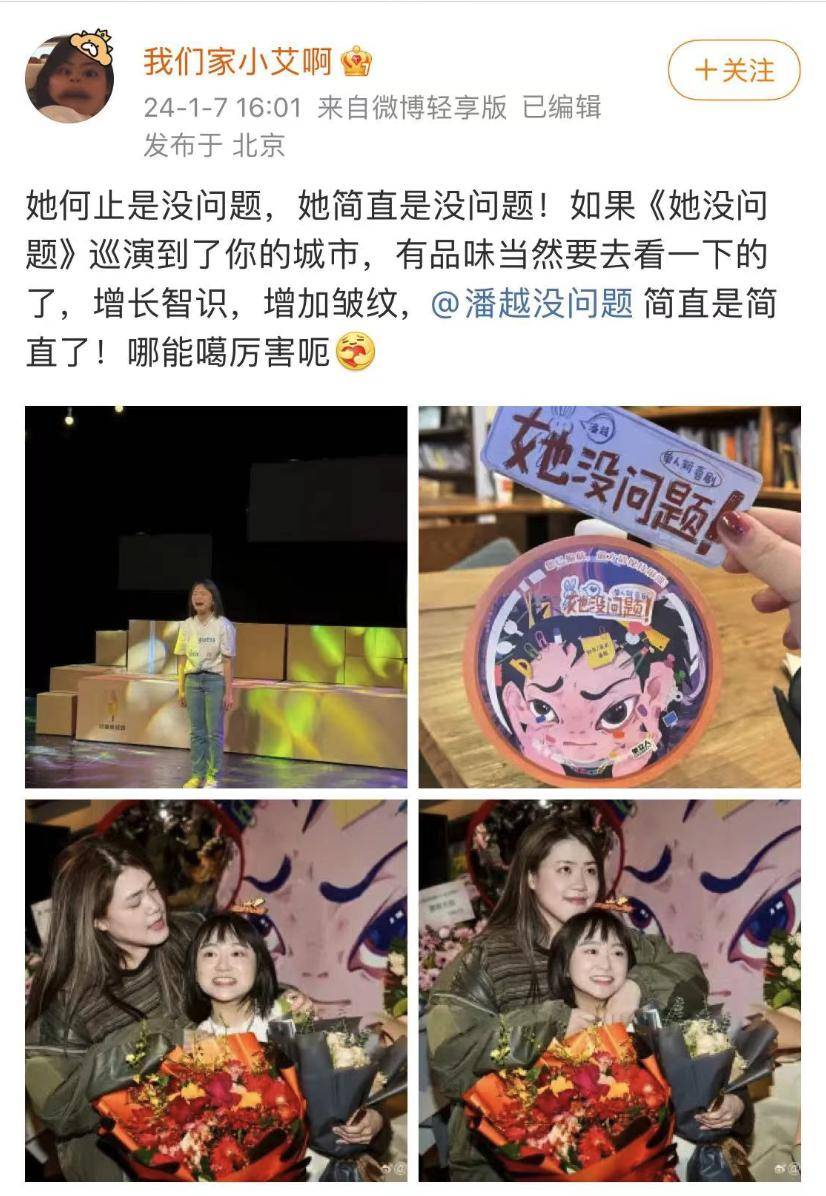Open the 她没问题 badge photo

point(609,596)
